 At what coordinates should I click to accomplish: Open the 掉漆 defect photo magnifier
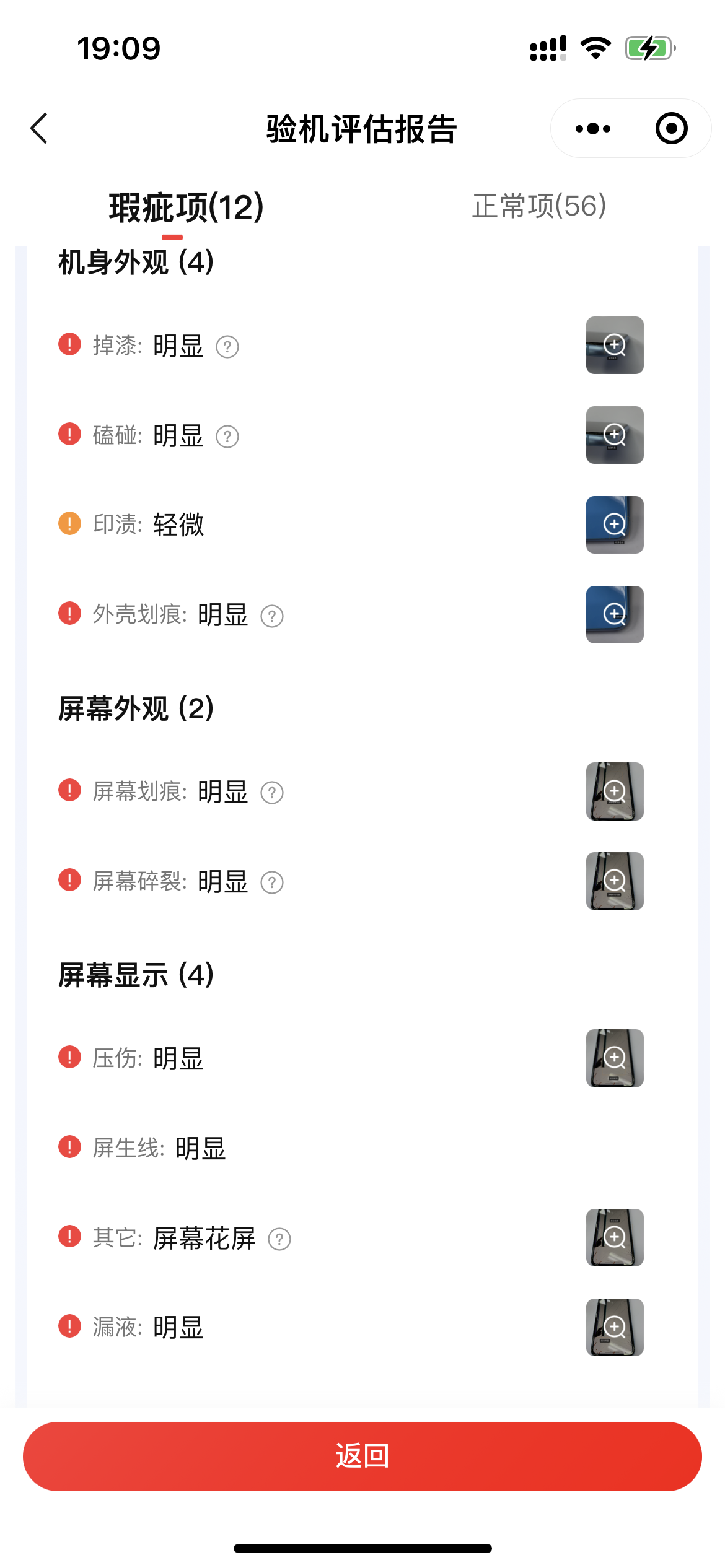[614, 346]
